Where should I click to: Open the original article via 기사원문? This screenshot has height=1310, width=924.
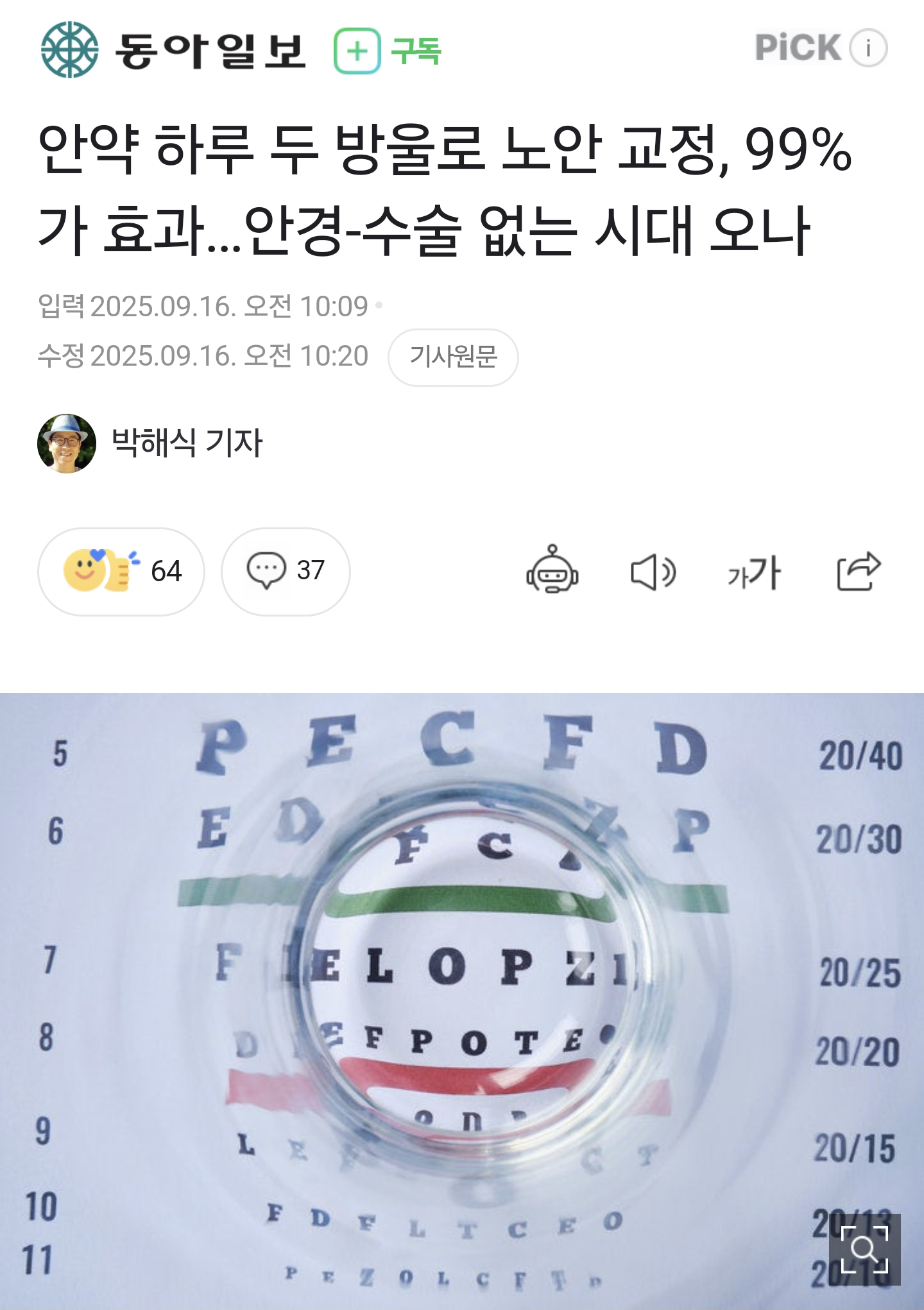[x=453, y=357]
